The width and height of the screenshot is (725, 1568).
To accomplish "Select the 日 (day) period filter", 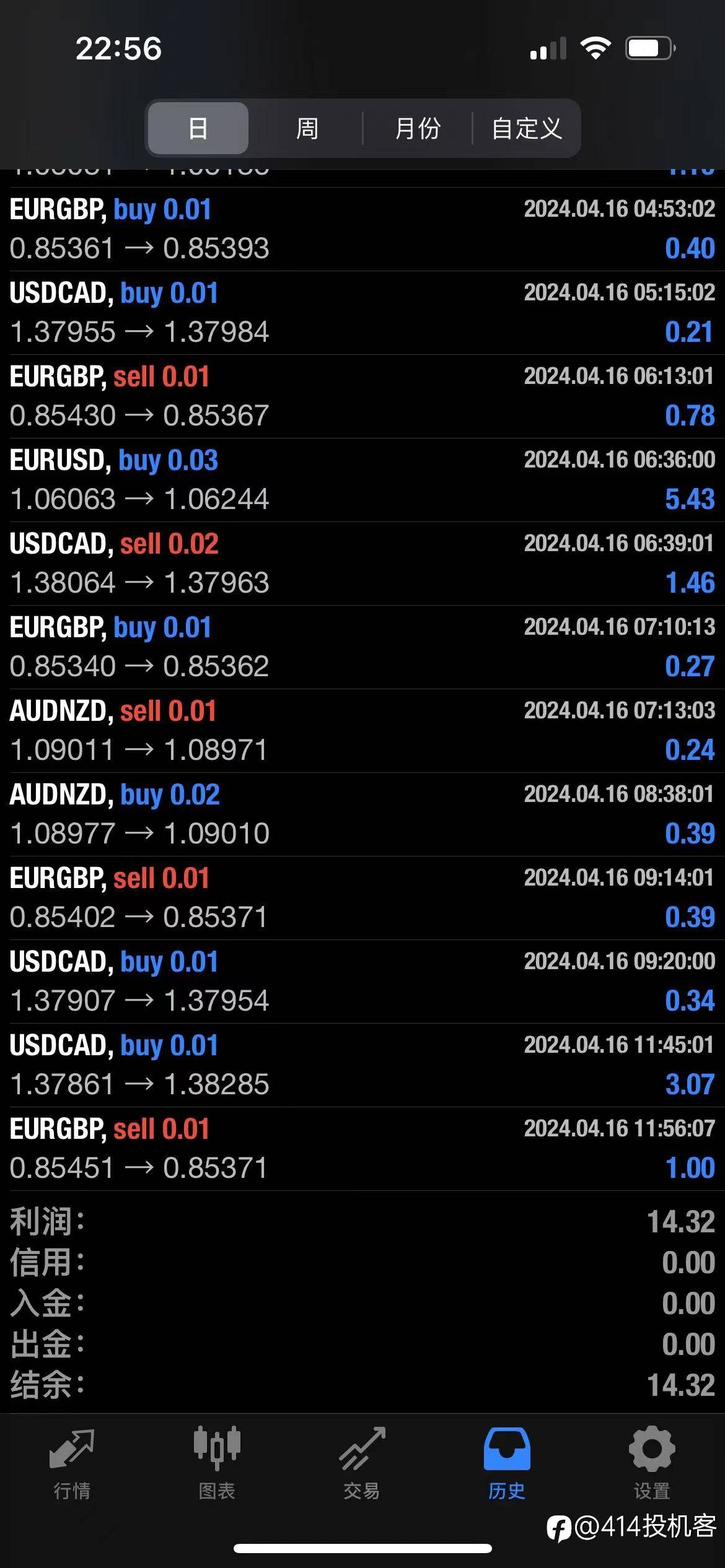I will 198,128.
